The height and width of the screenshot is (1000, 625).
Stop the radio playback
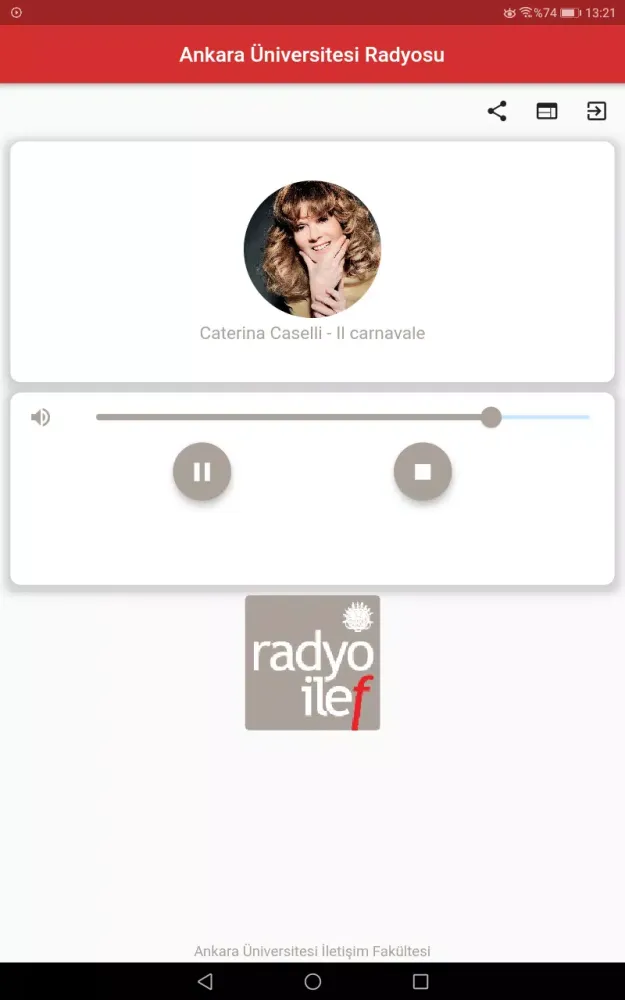coord(422,471)
